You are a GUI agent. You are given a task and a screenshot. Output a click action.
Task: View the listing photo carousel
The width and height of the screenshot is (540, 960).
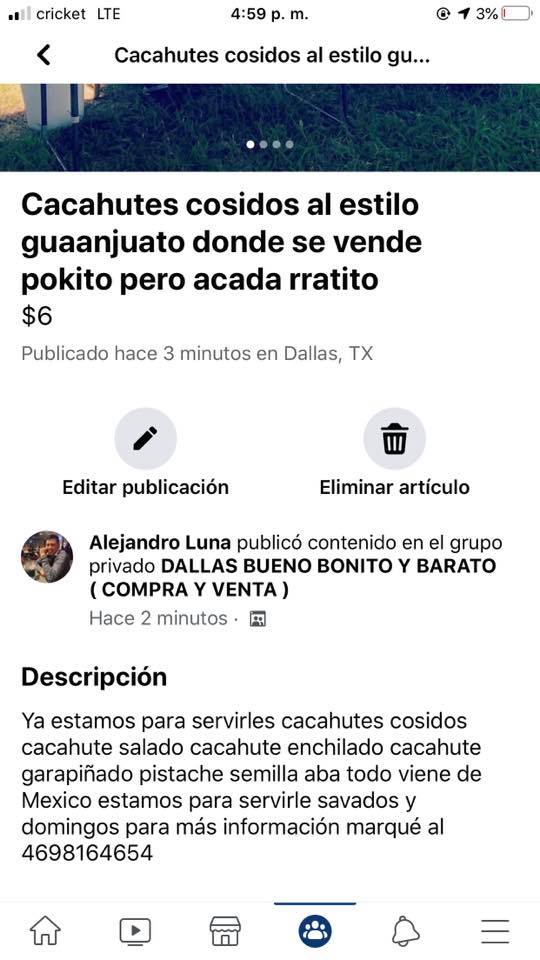point(270,127)
